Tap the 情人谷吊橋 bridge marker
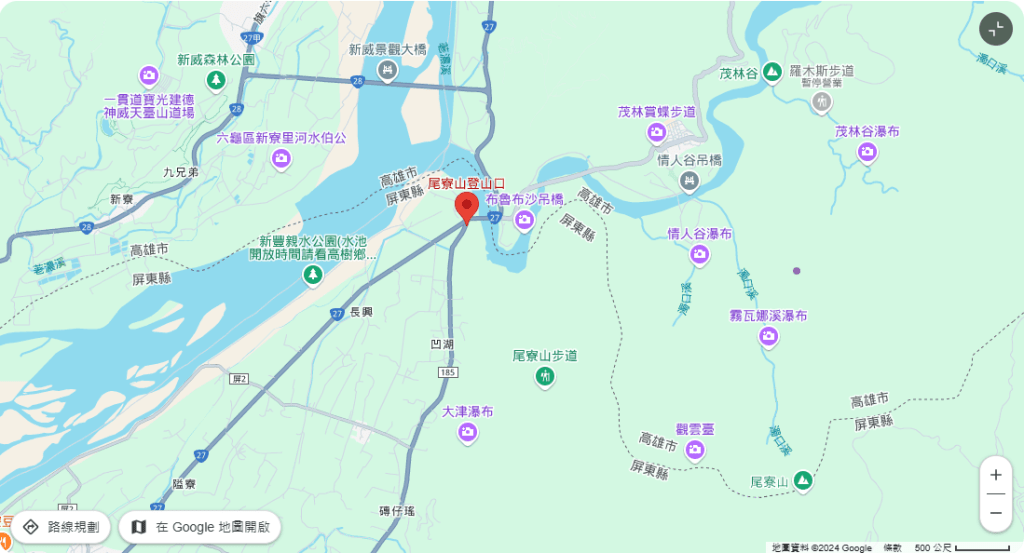The height and width of the screenshot is (553, 1024). (689, 180)
